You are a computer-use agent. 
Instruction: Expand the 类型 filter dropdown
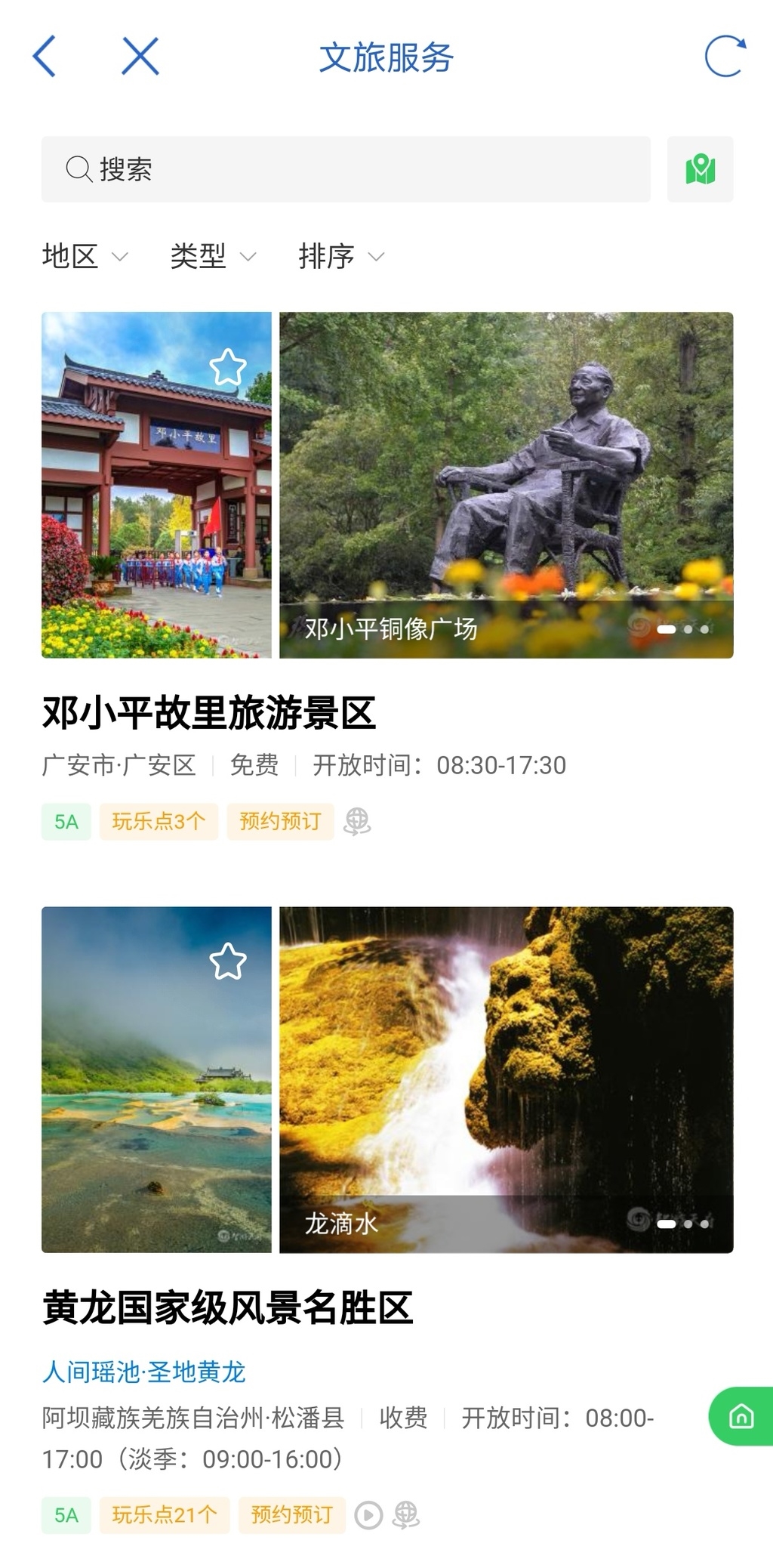tap(213, 257)
